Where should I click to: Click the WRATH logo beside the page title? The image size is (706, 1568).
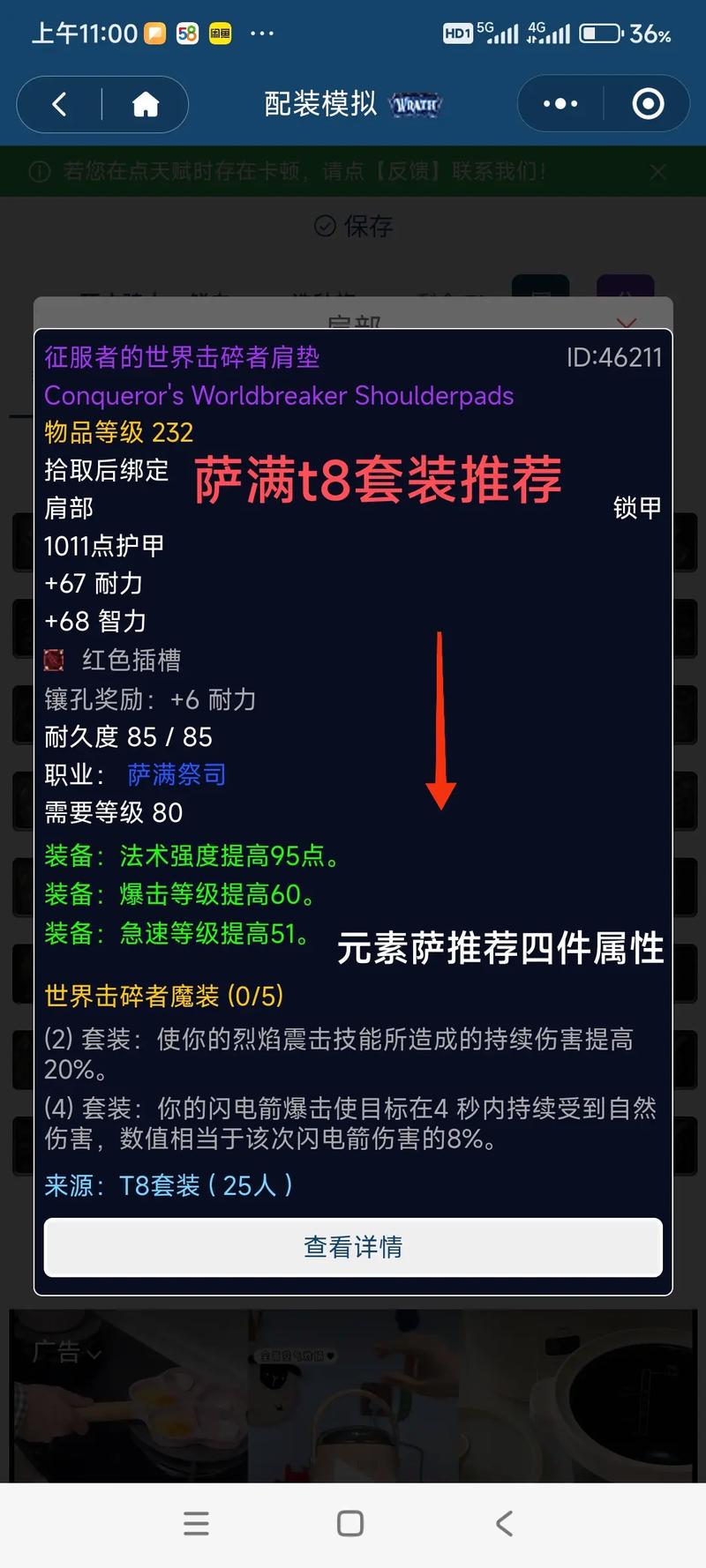414,103
